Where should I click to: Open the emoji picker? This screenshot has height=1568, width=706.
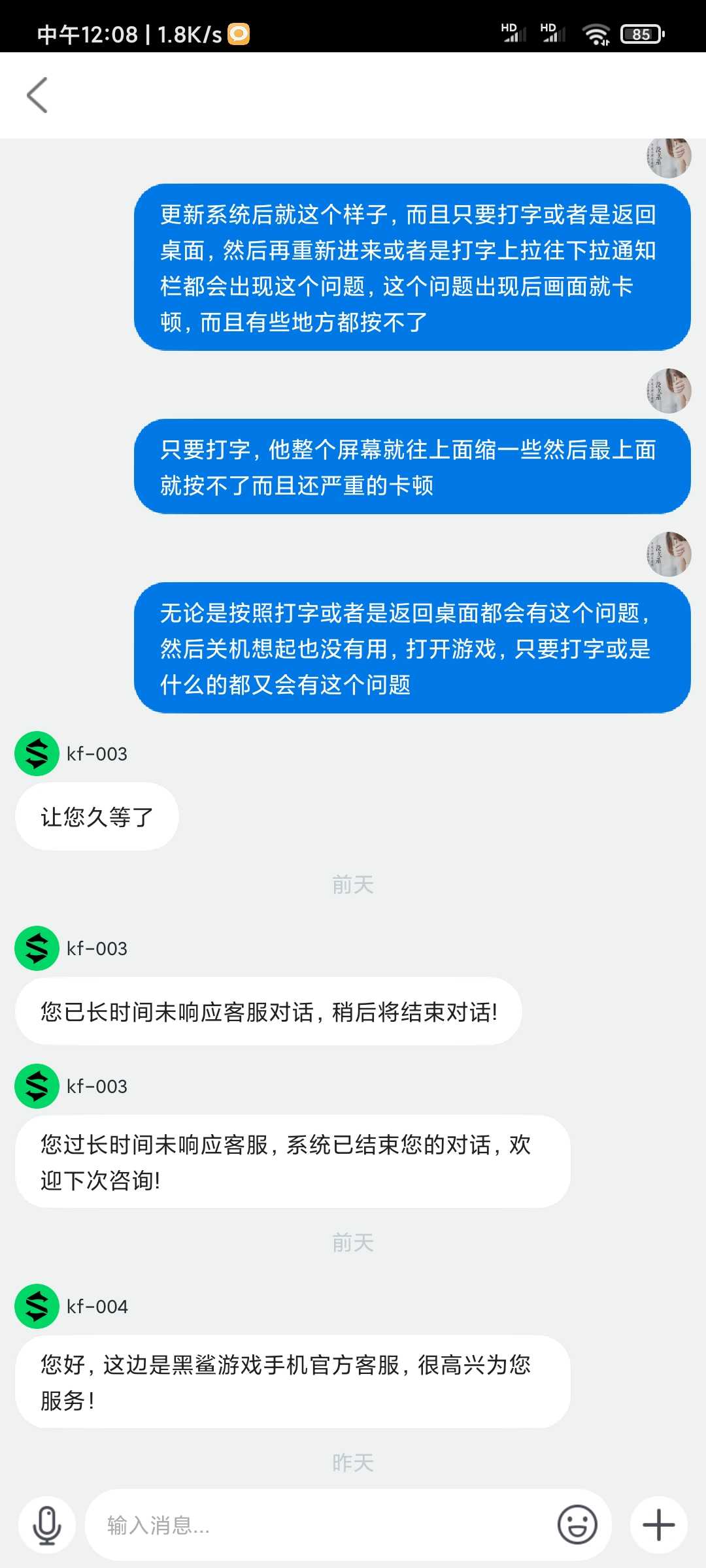click(x=577, y=1526)
